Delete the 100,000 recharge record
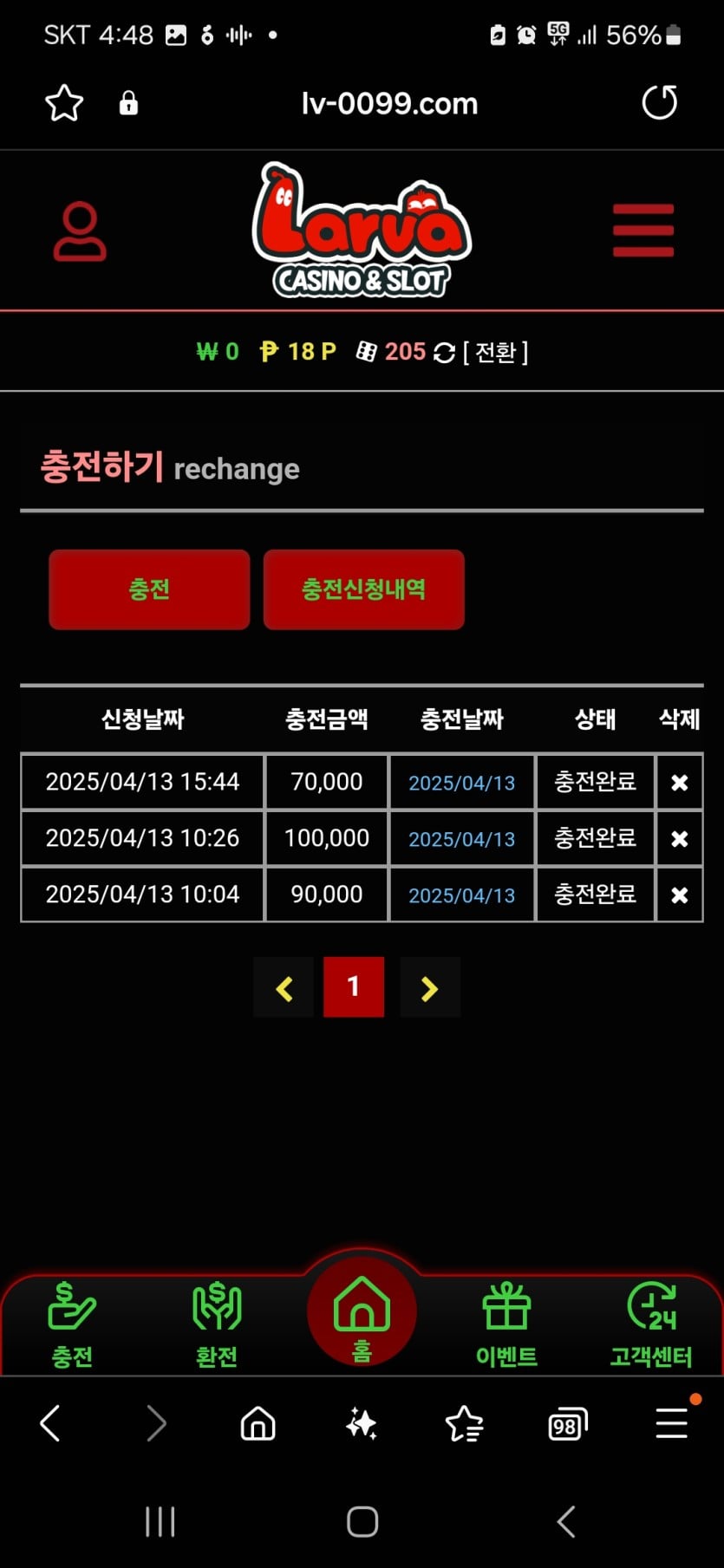 (x=679, y=838)
